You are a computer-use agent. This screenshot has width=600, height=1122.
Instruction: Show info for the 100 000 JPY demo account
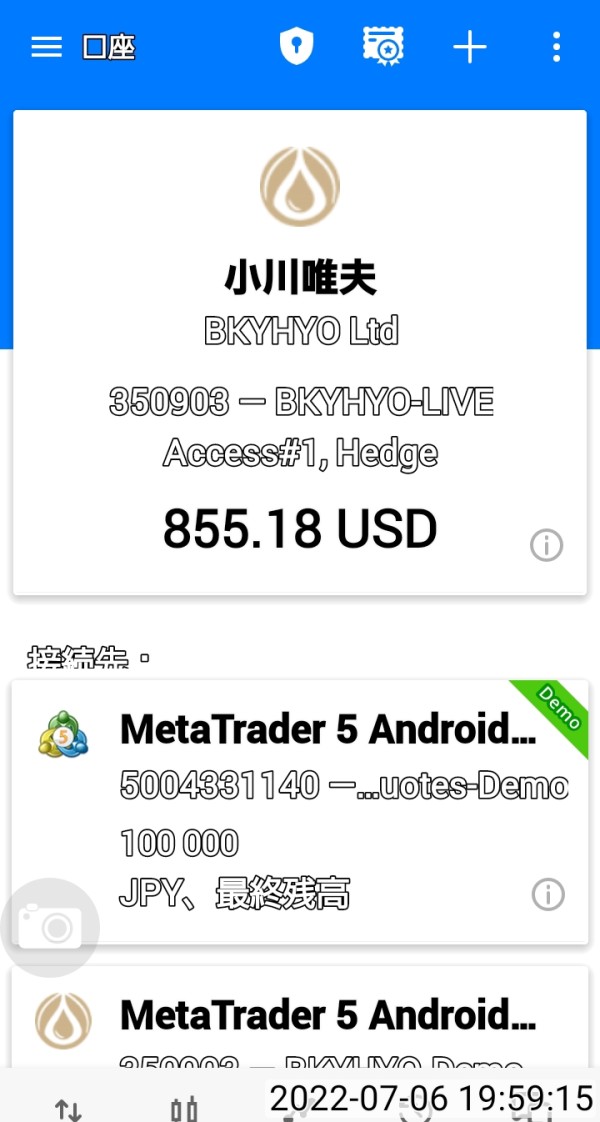549,894
